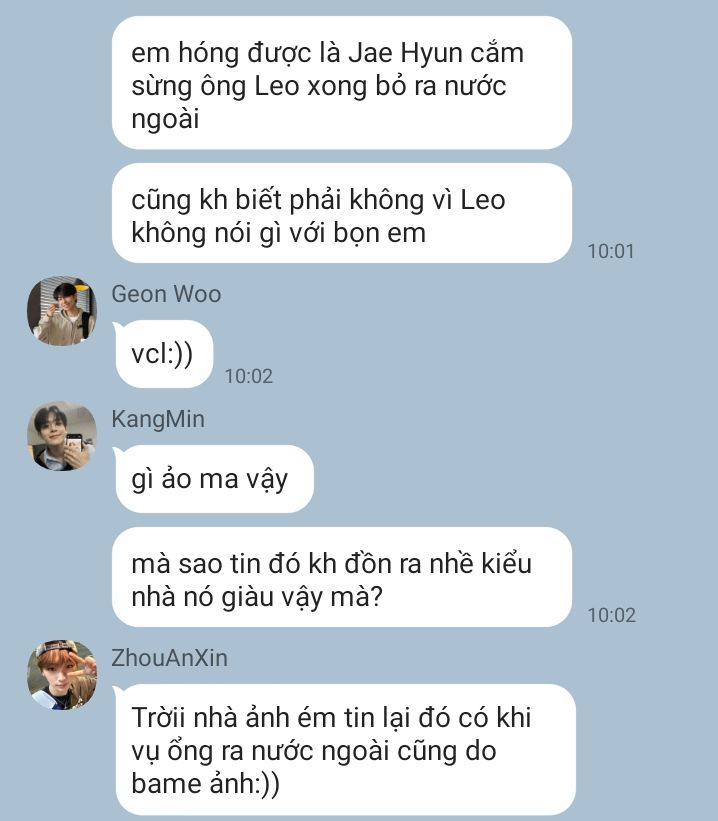Image resolution: width=718 pixels, height=821 pixels.
Task: Open Geon Woo's profile picture
Action: [x=62, y=311]
